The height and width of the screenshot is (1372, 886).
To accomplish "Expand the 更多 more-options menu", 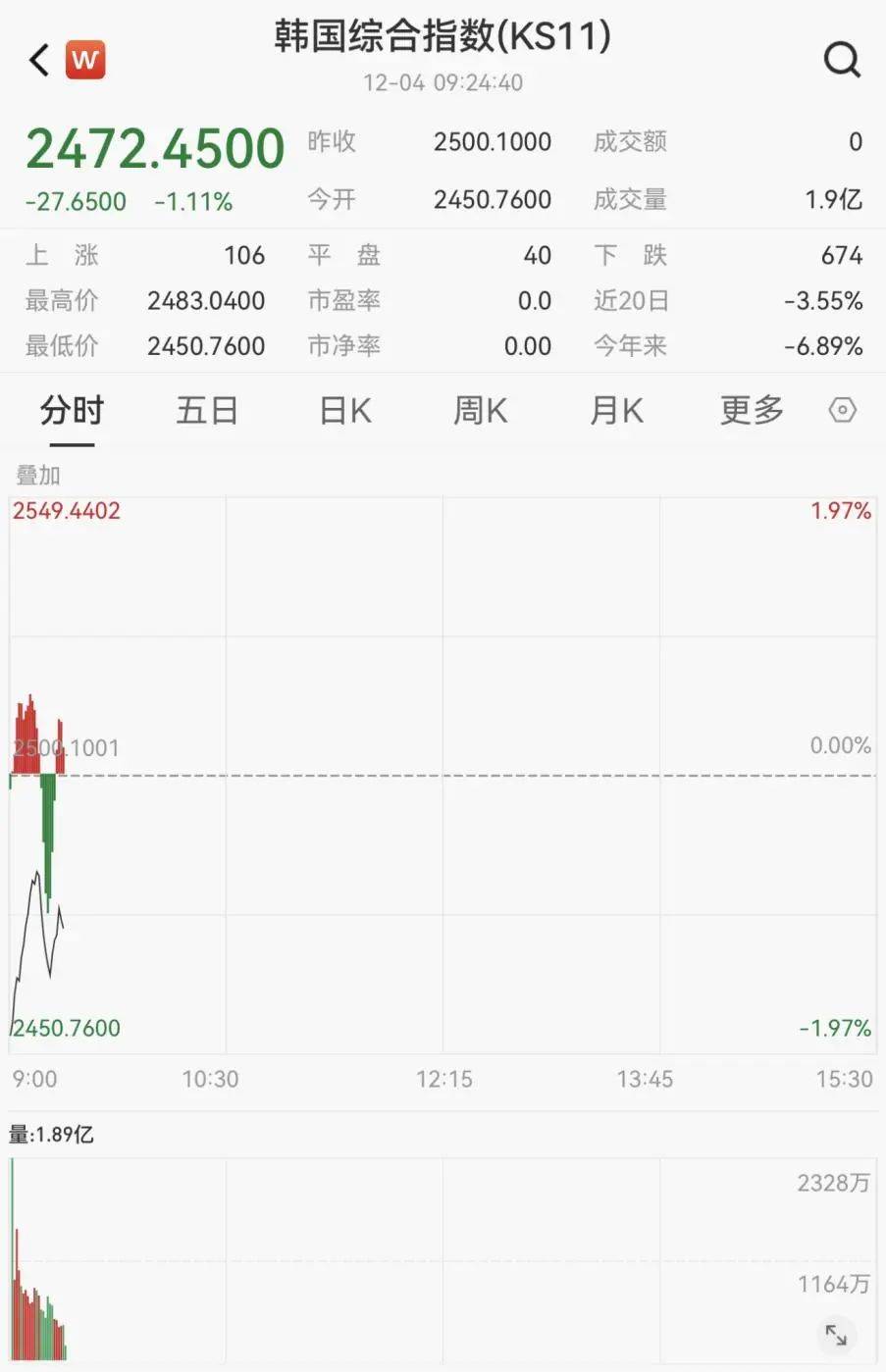I will pos(751,410).
